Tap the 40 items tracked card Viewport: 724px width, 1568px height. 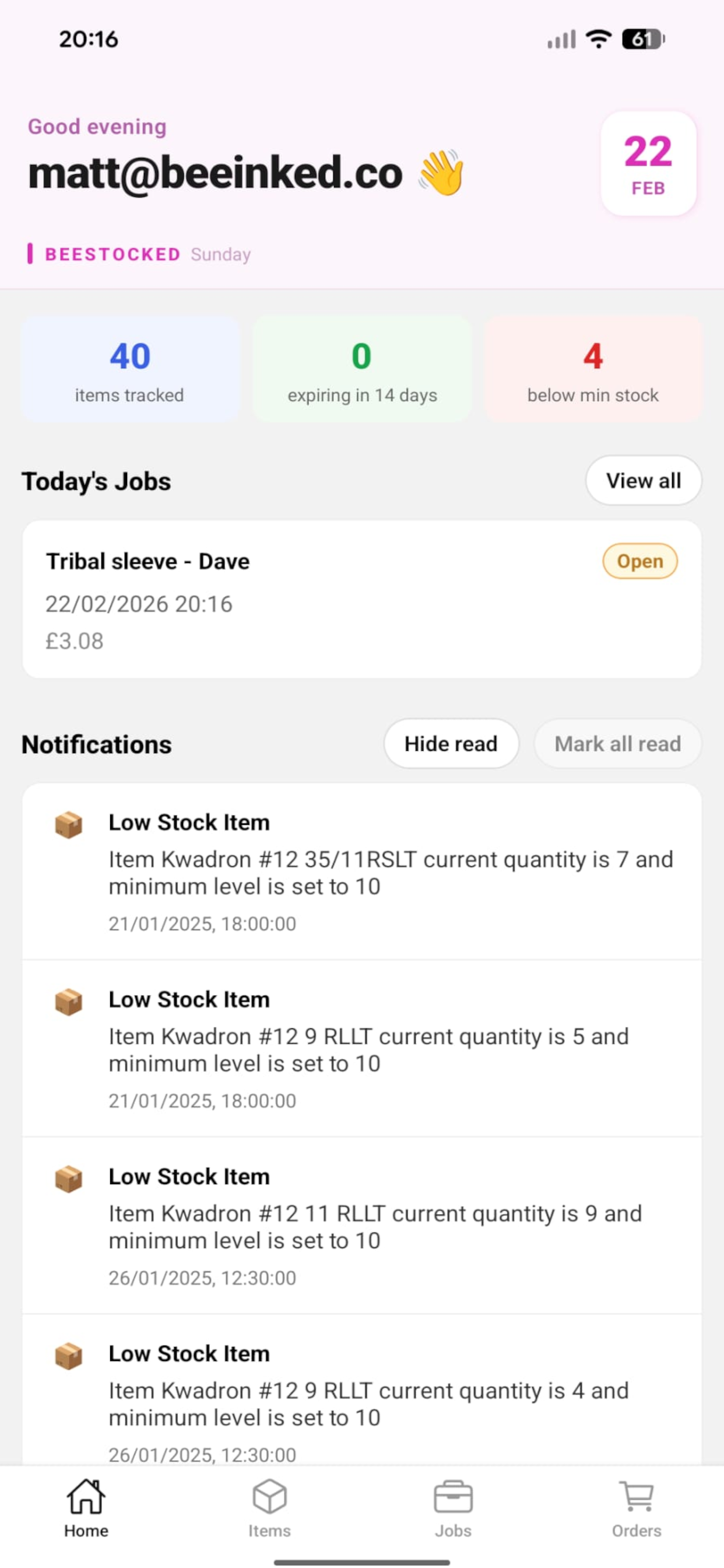pyautogui.click(x=129, y=369)
